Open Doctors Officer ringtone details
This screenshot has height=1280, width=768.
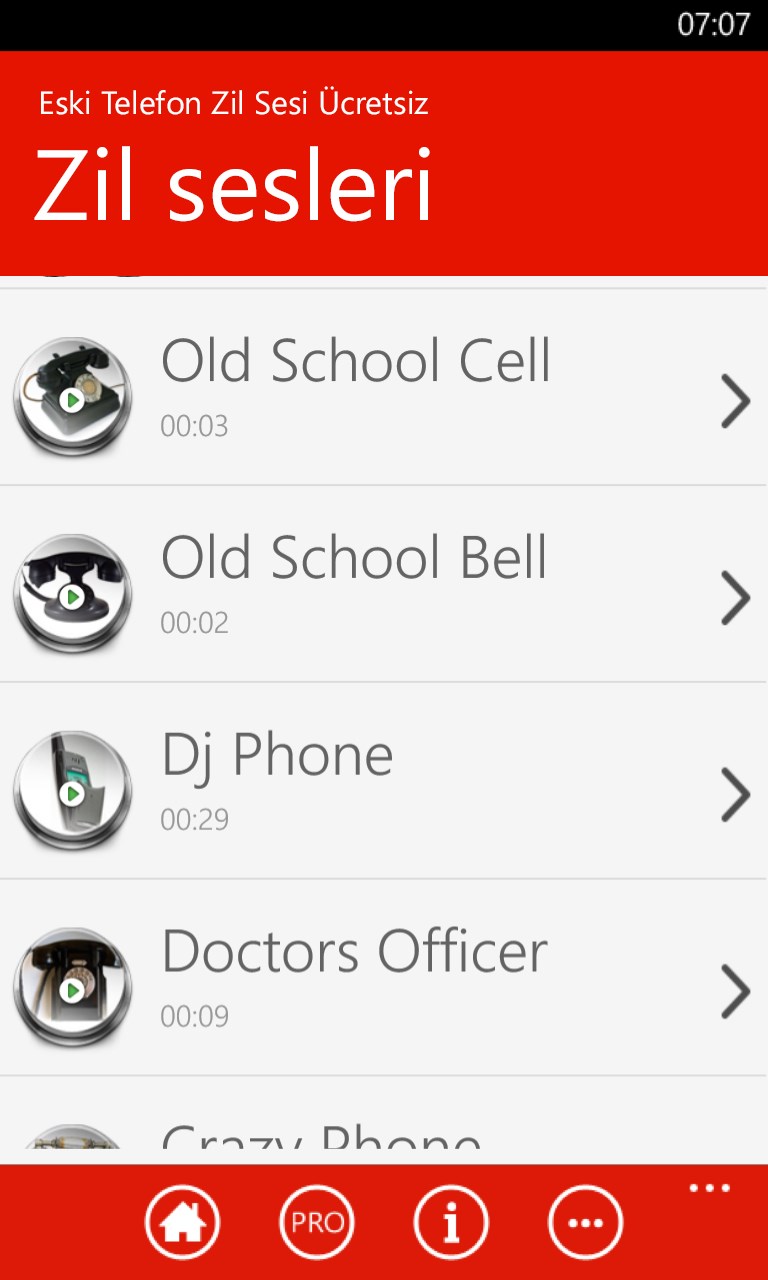pyautogui.click(x=735, y=991)
